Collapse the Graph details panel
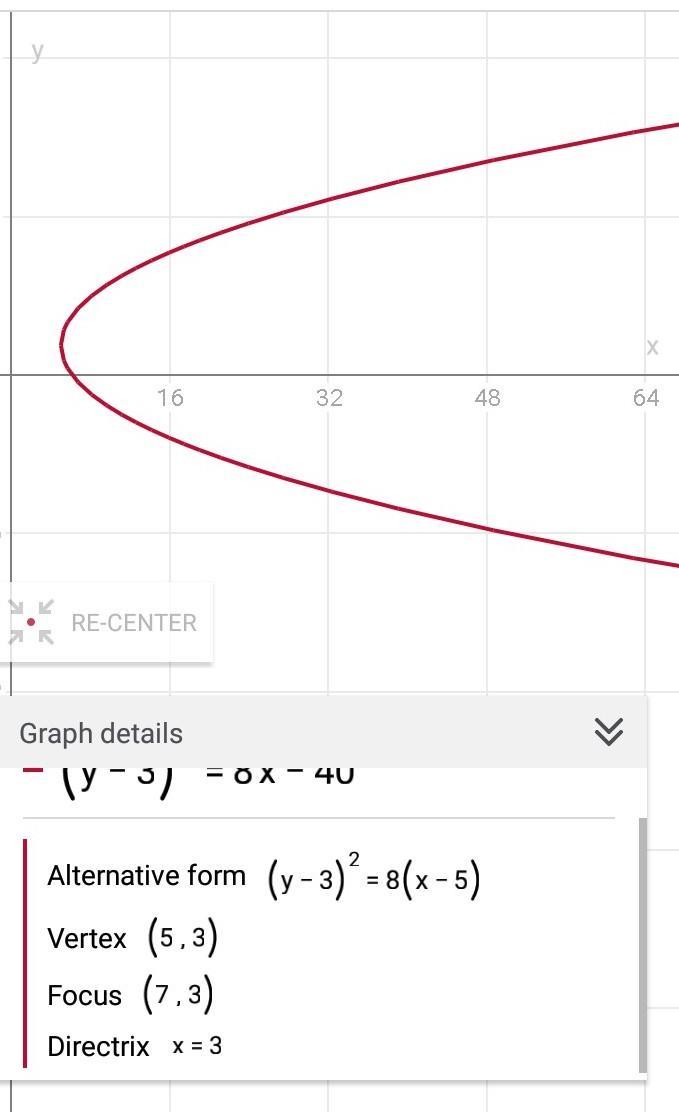 click(x=608, y=732)
